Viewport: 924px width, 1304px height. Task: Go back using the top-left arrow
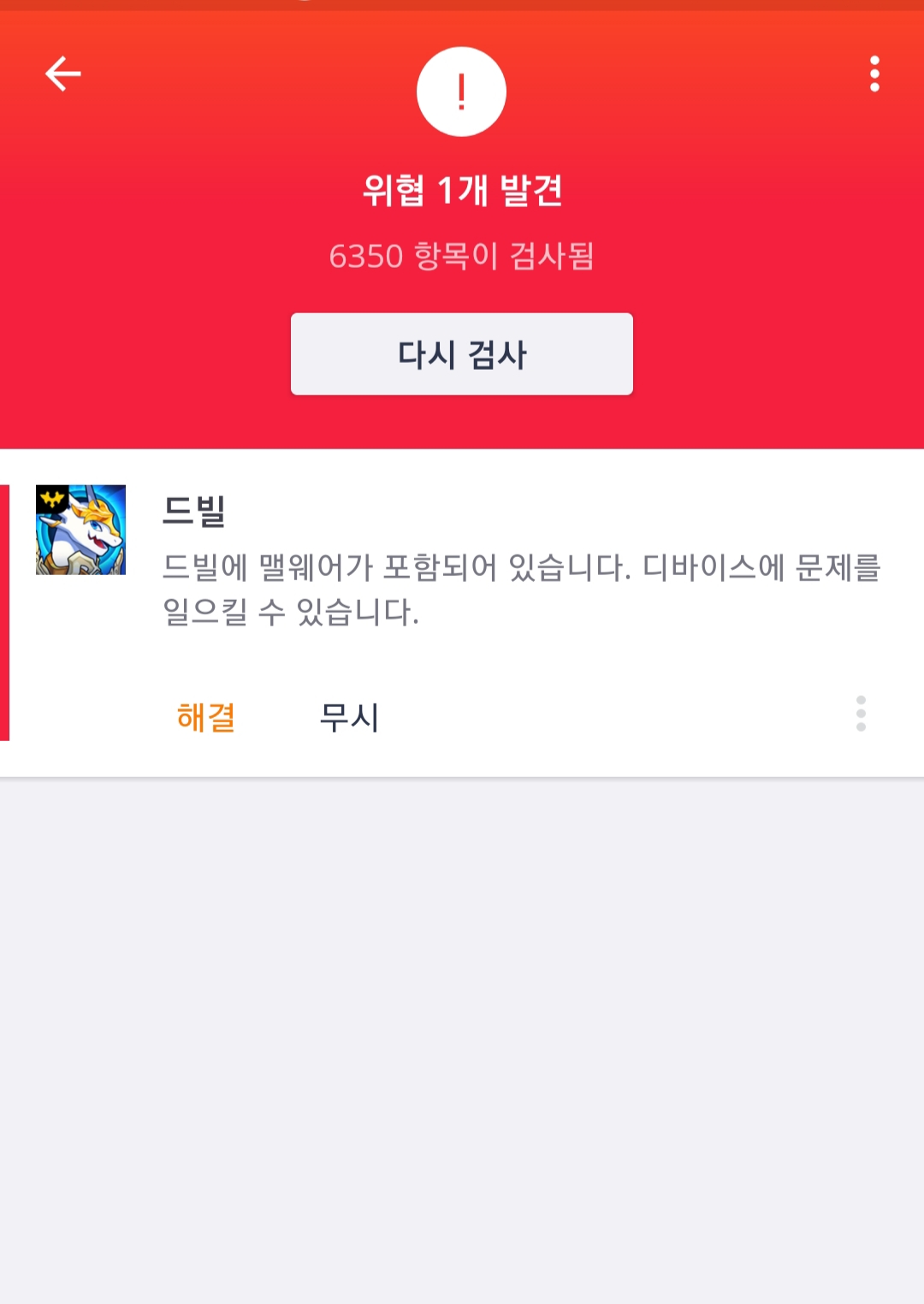(62, 74)
